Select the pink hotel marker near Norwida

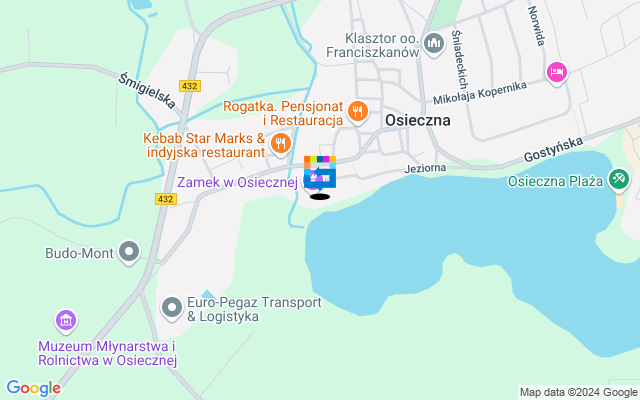click(557, 72)
